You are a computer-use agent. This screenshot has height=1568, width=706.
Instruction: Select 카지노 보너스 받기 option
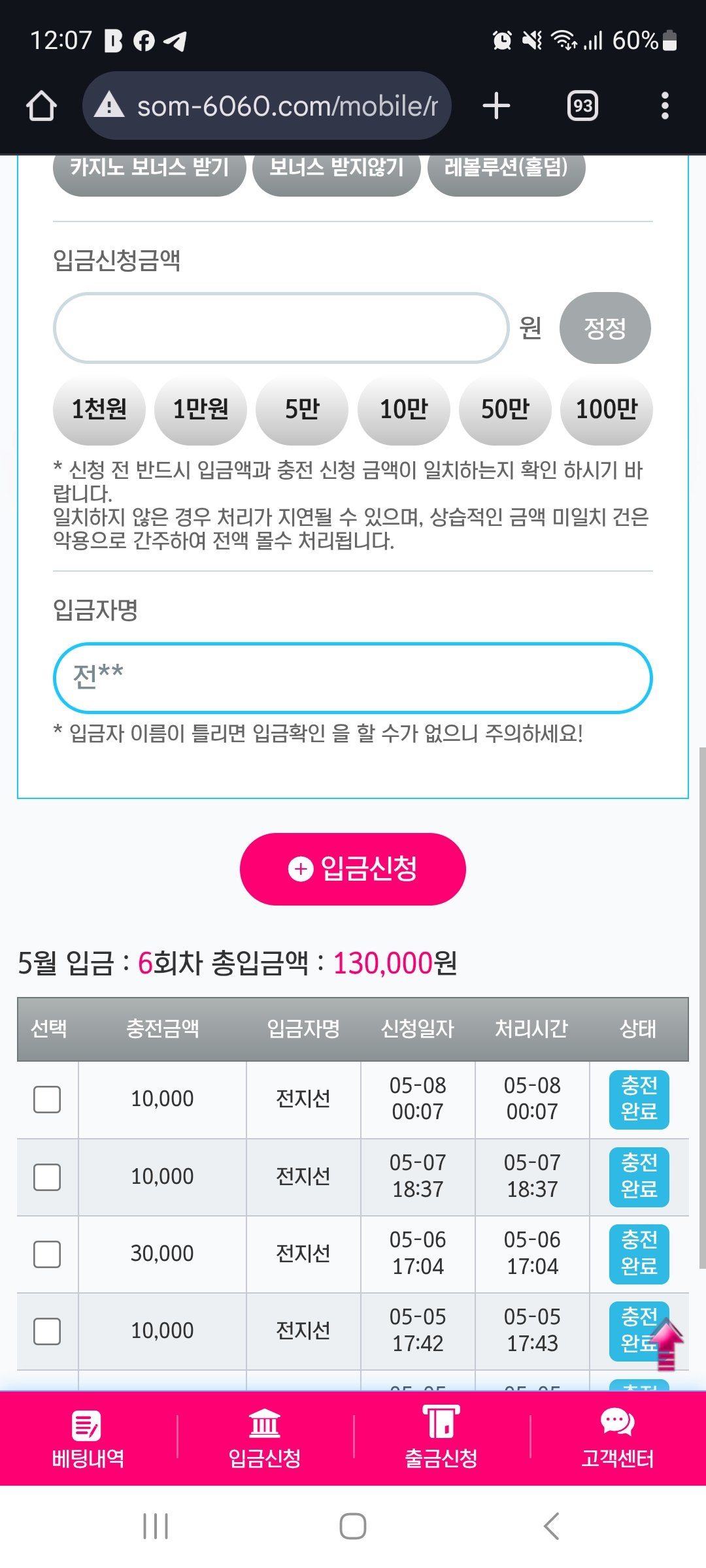point(149,170)
